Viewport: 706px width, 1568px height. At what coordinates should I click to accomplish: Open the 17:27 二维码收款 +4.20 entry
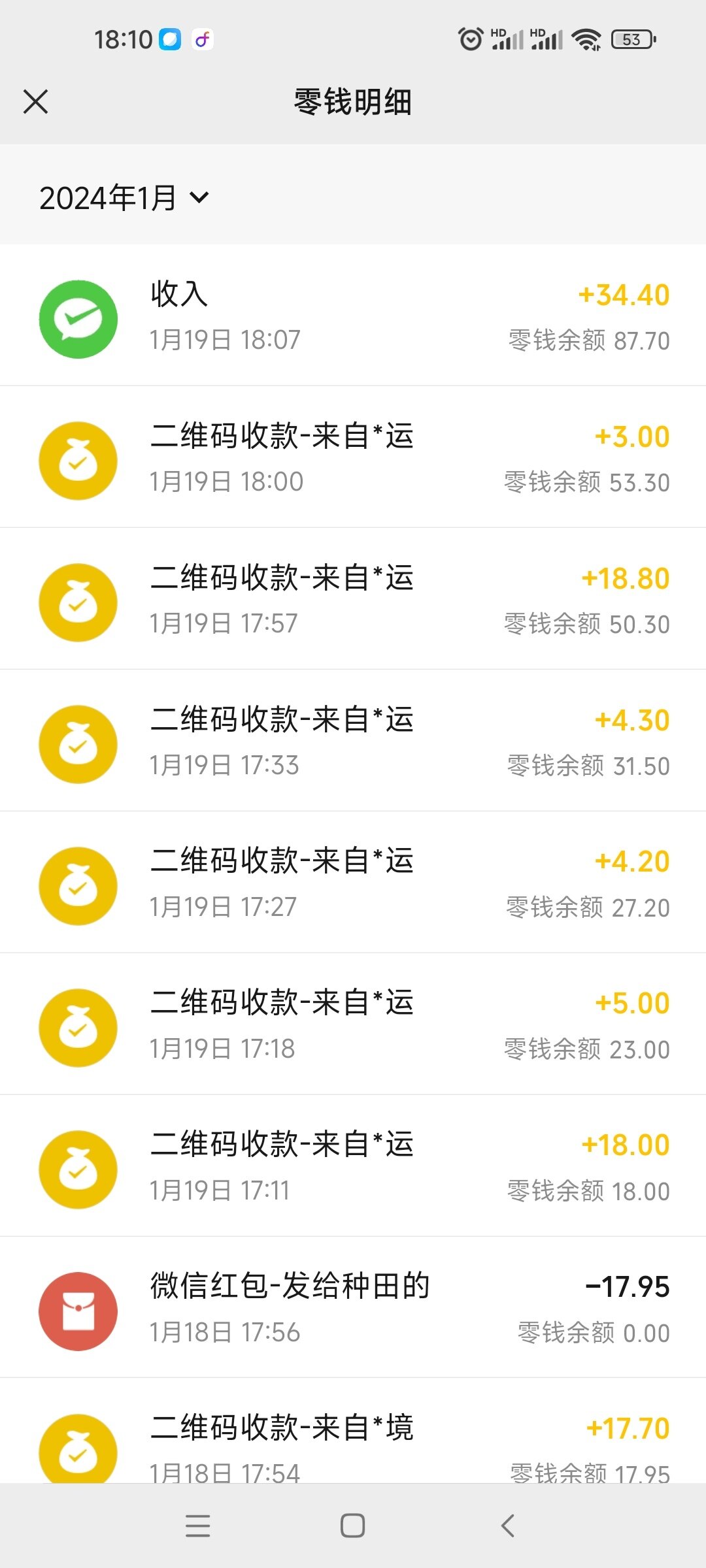(x=353, y=883)
